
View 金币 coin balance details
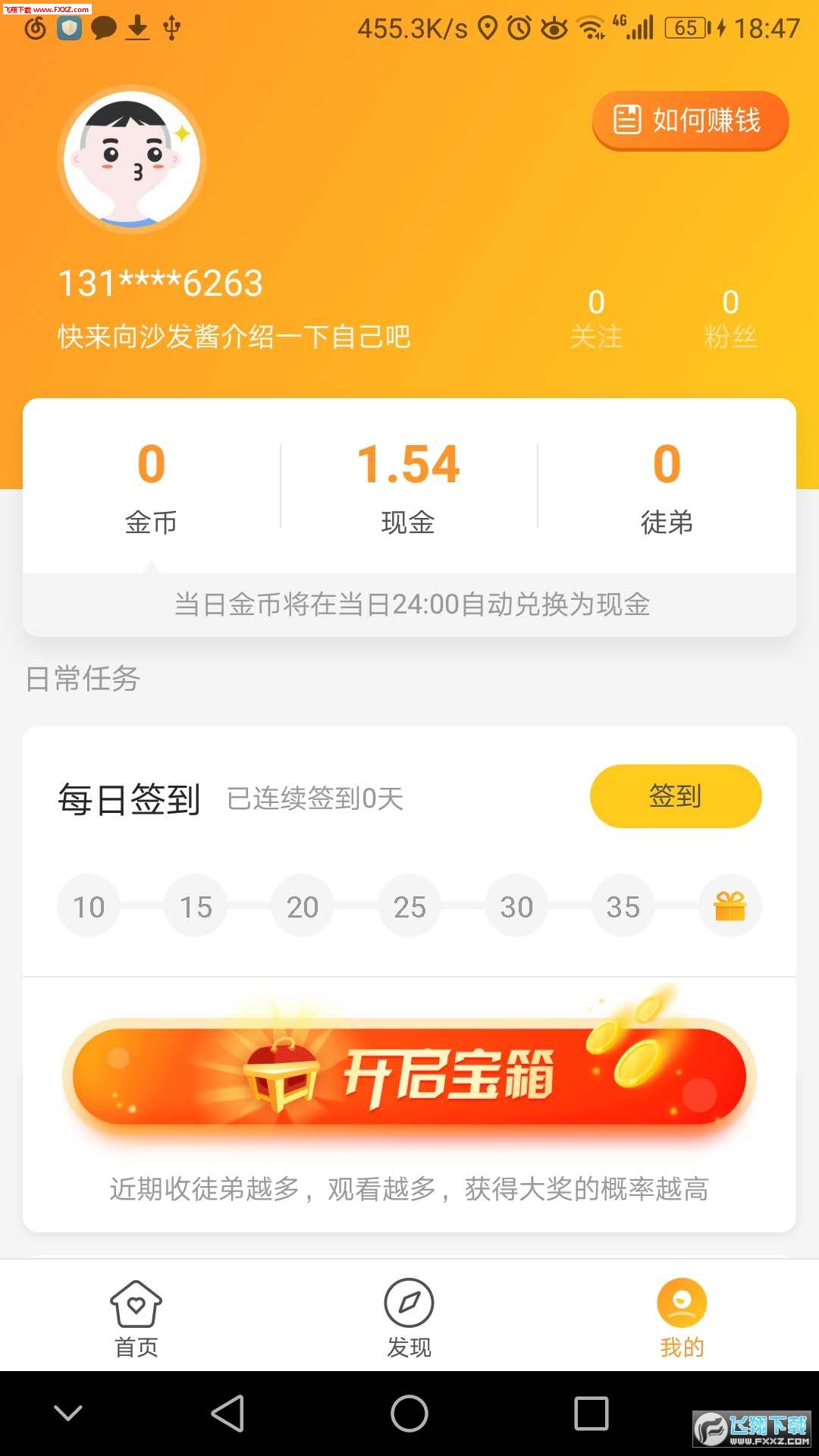pyautogui.click(x=151, y=487)
